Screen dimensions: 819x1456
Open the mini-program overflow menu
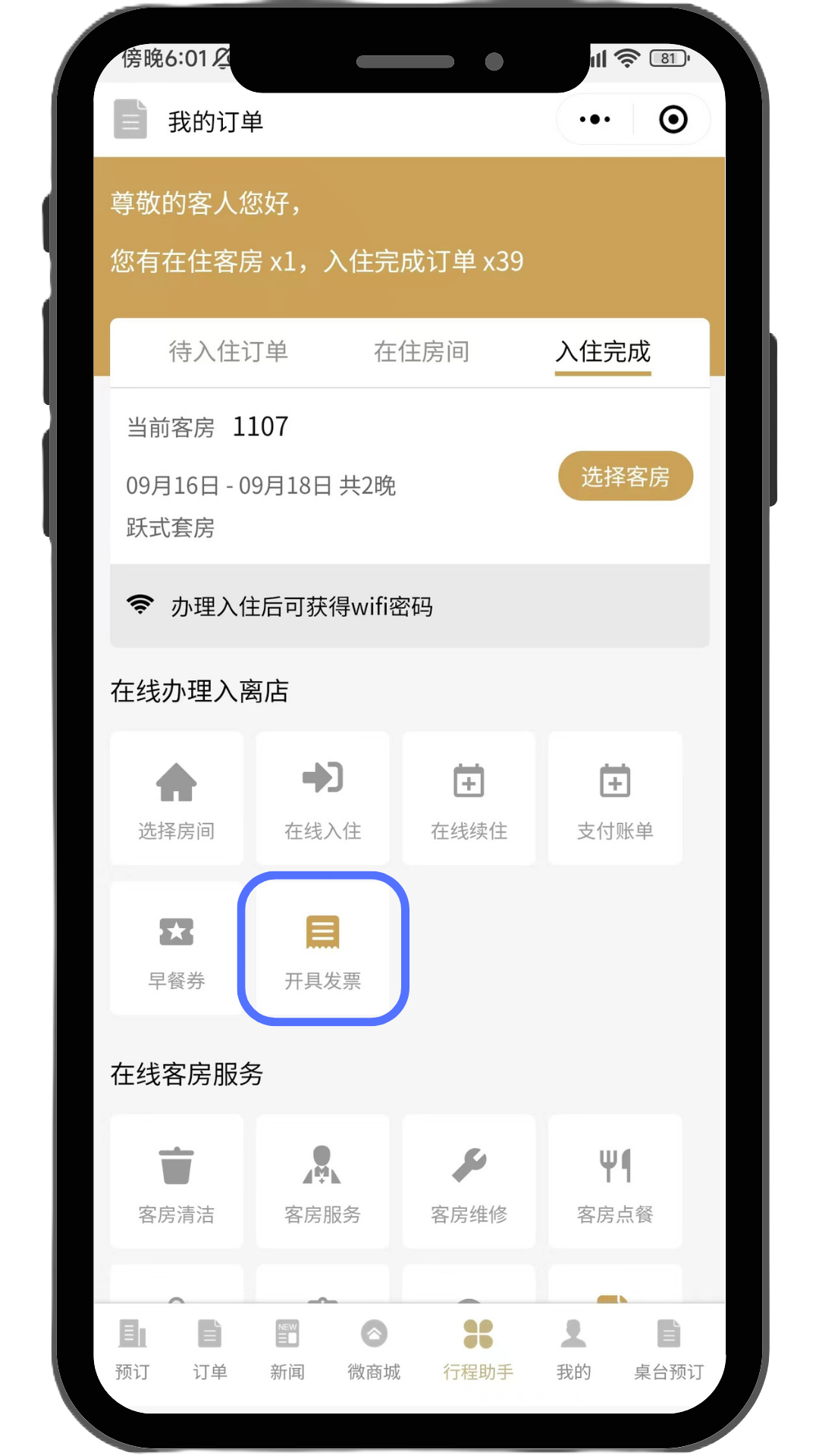pyautogui.click(x=595, y=120)
